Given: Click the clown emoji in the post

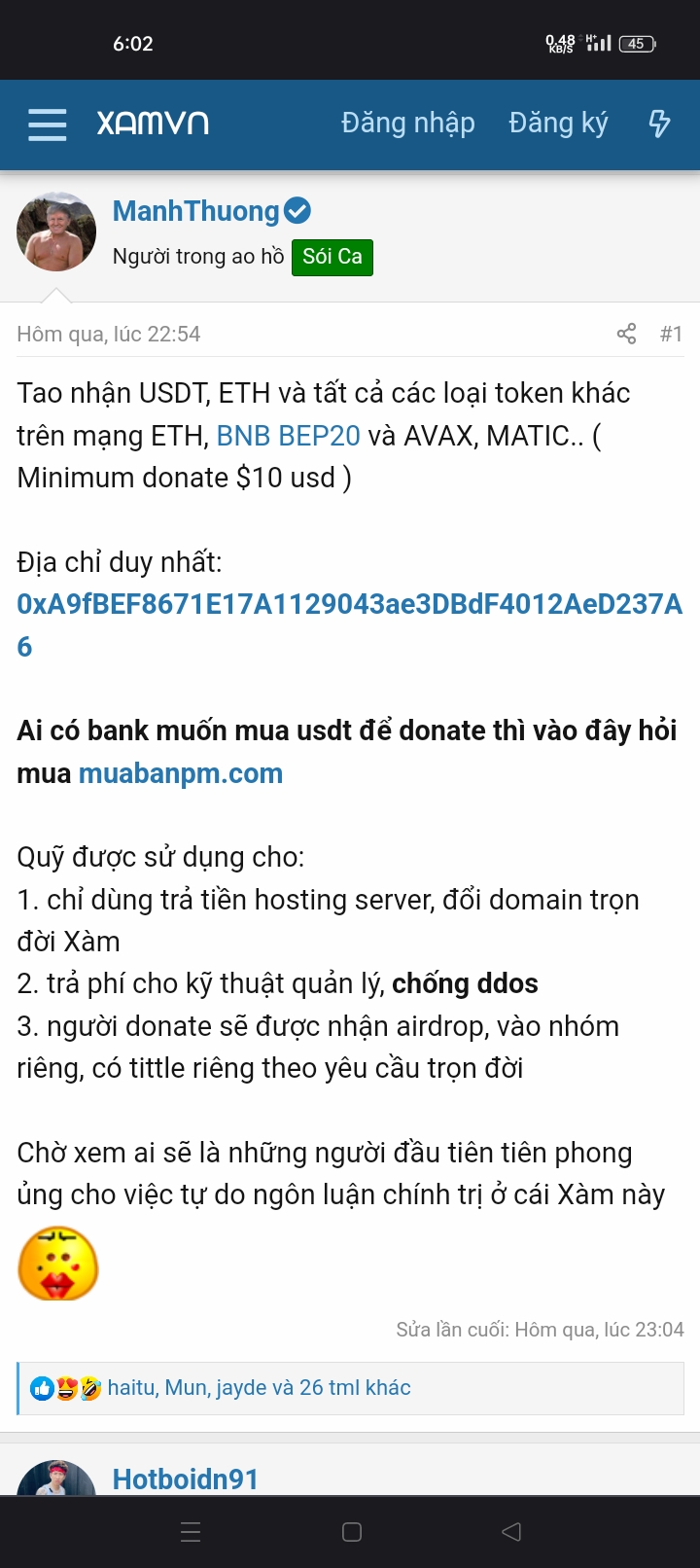Looking at the screenshot, I should [57, 1263].
